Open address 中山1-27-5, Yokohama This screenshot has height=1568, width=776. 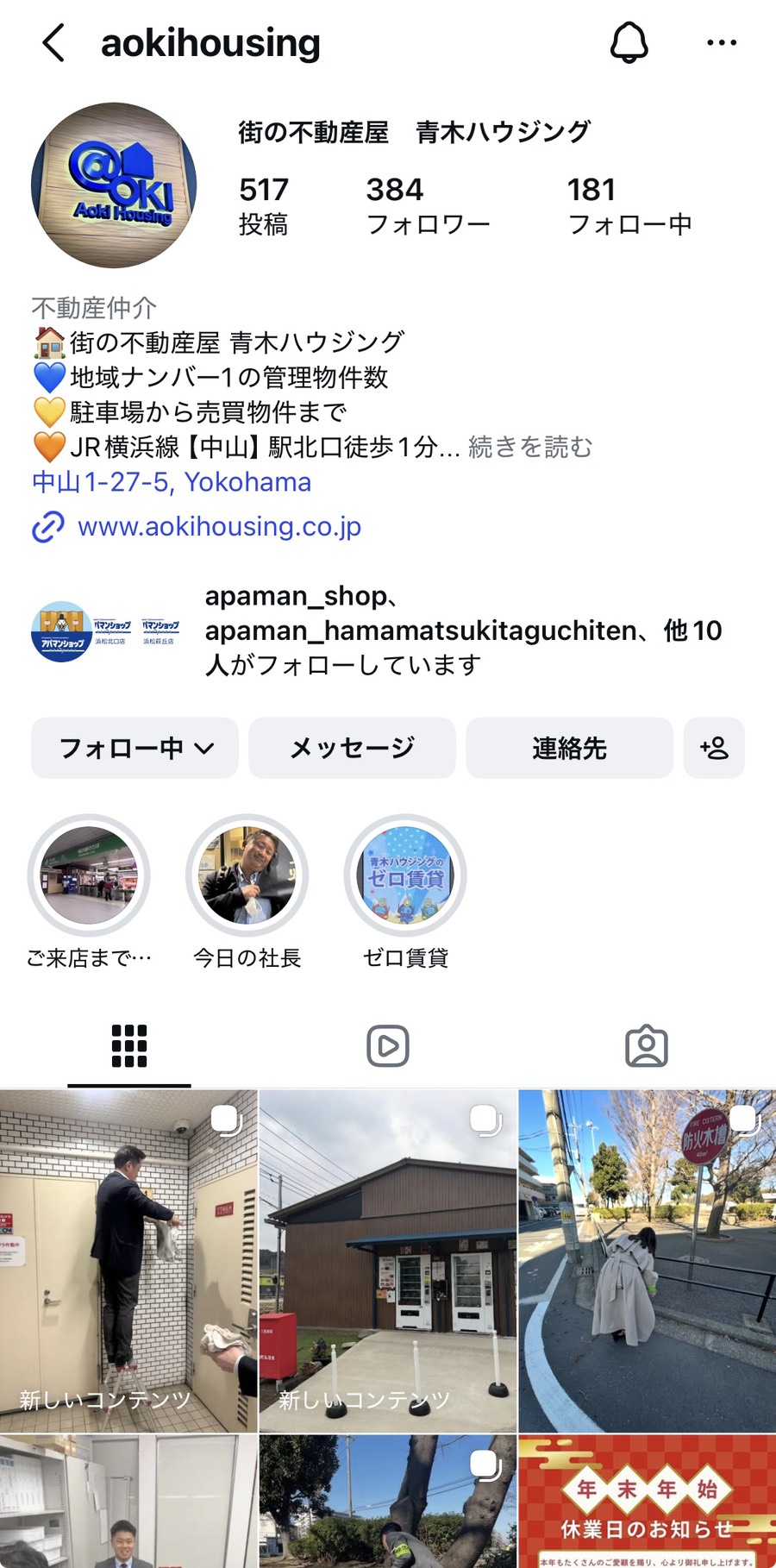[172, 482]
